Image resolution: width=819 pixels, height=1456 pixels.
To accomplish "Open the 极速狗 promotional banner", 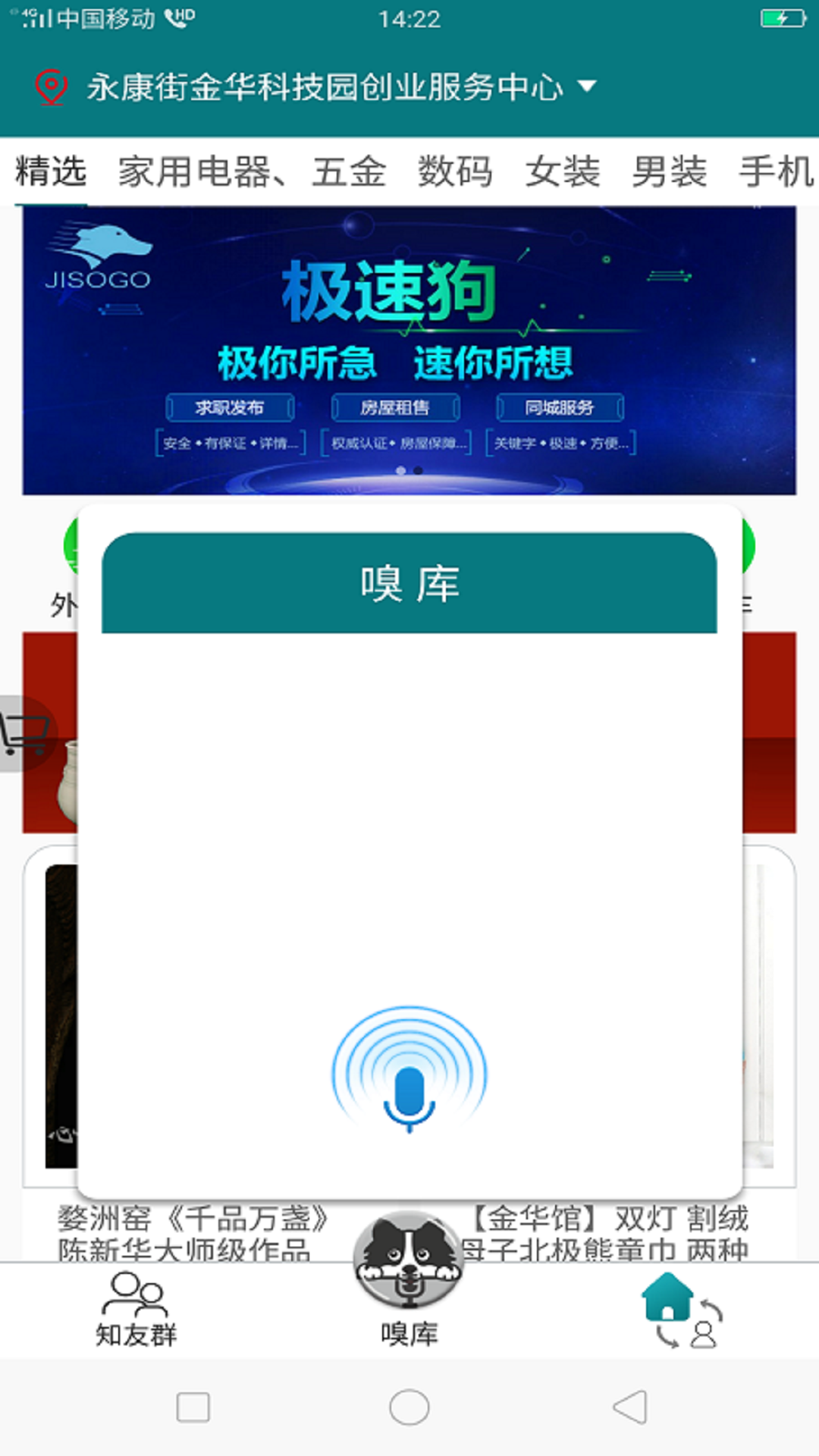I will pyautogui.click(x=409, y=350).
